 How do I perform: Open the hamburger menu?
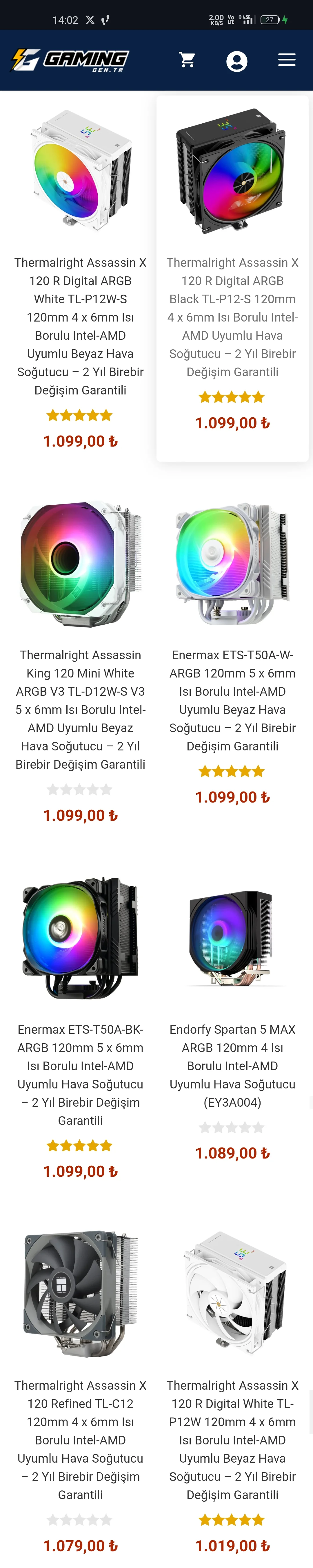tap(286, 60)
